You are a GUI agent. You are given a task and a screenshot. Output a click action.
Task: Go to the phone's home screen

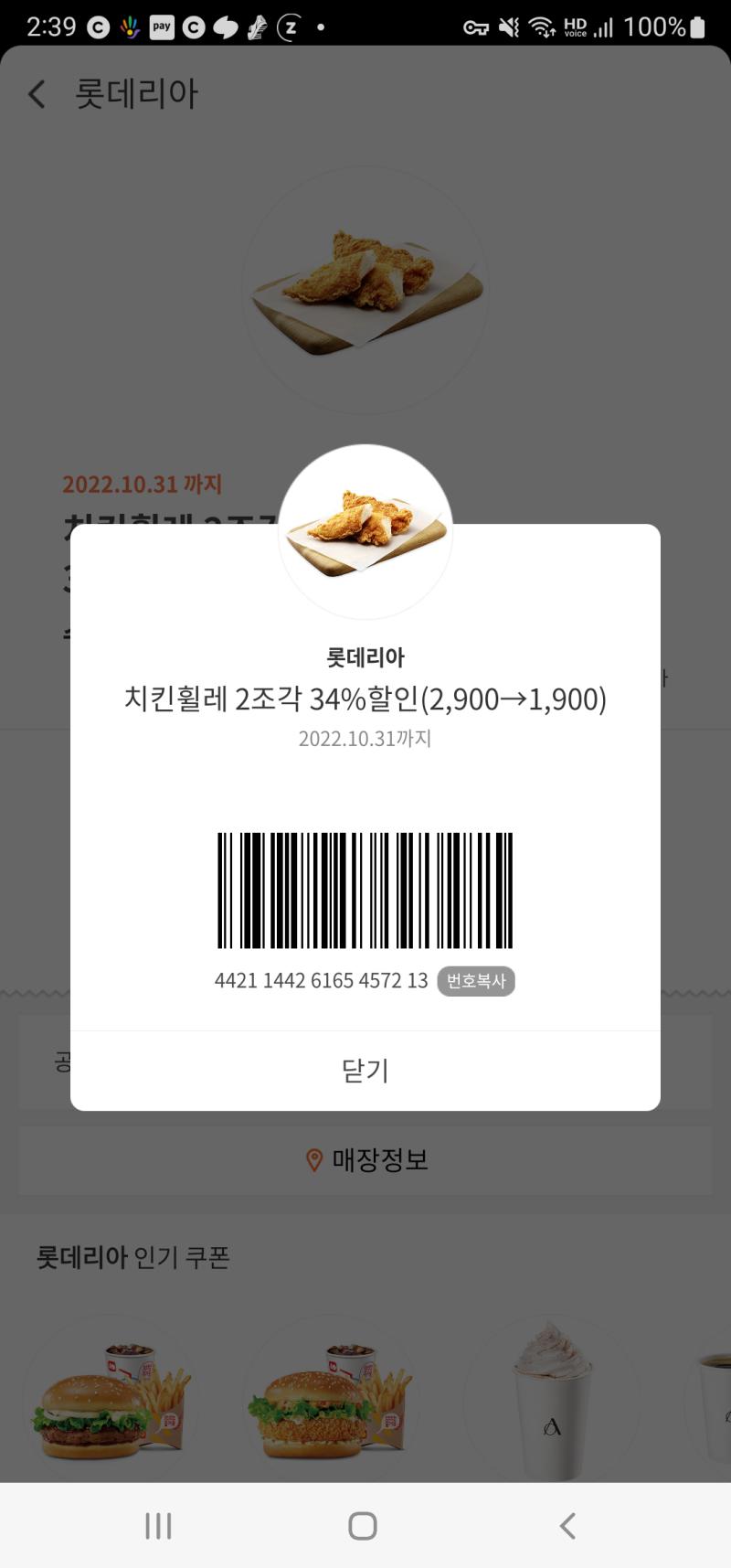[363, 1525]
